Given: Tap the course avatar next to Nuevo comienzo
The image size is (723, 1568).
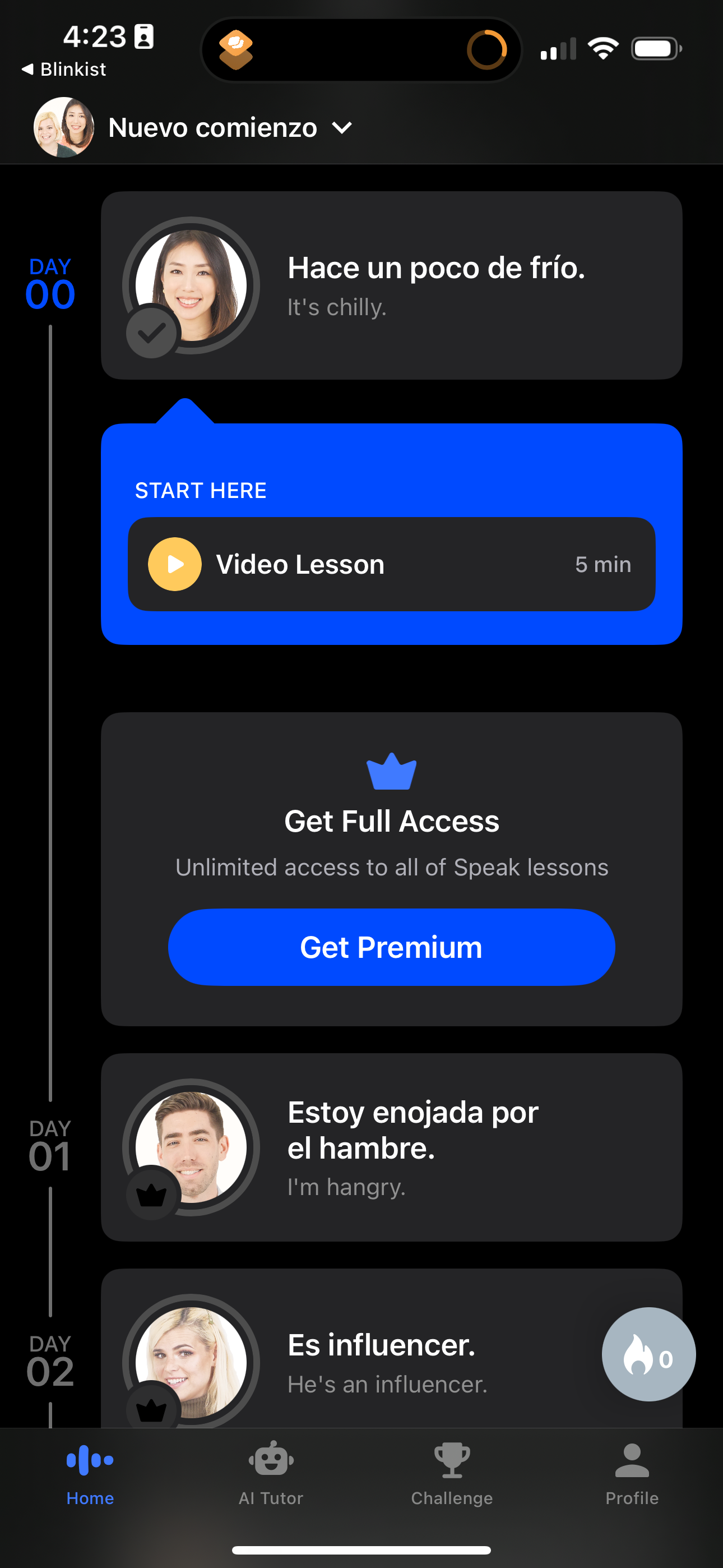Looking at the screenshot, I should point(63,126).
